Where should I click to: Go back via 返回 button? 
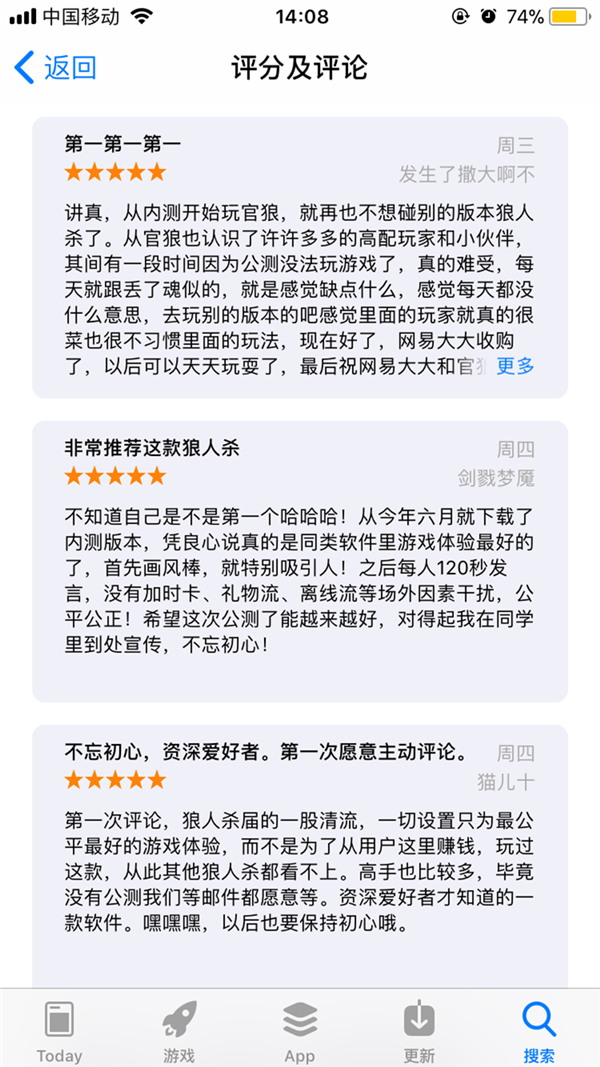coord(56,68)
